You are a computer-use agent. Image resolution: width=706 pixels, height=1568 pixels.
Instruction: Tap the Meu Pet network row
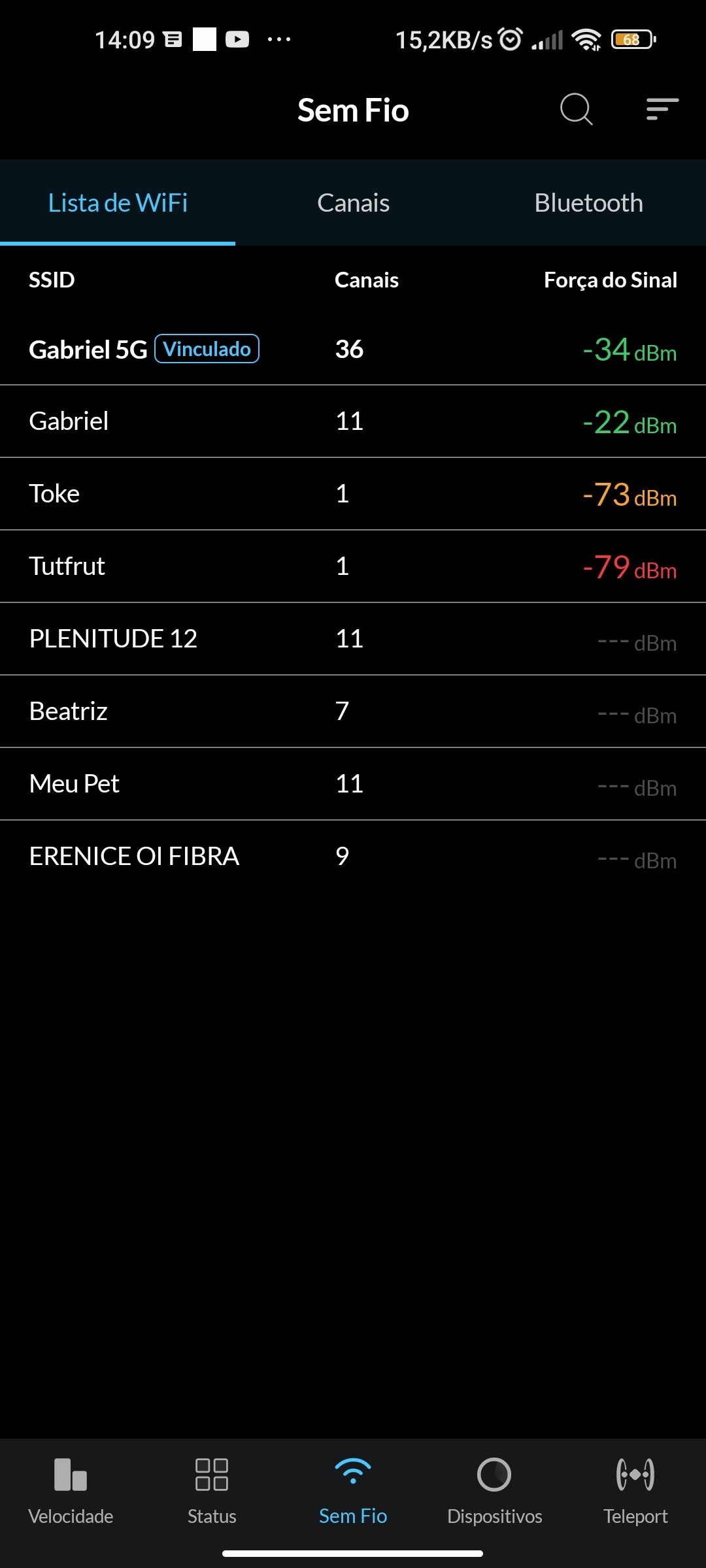(x=353, y=784)
